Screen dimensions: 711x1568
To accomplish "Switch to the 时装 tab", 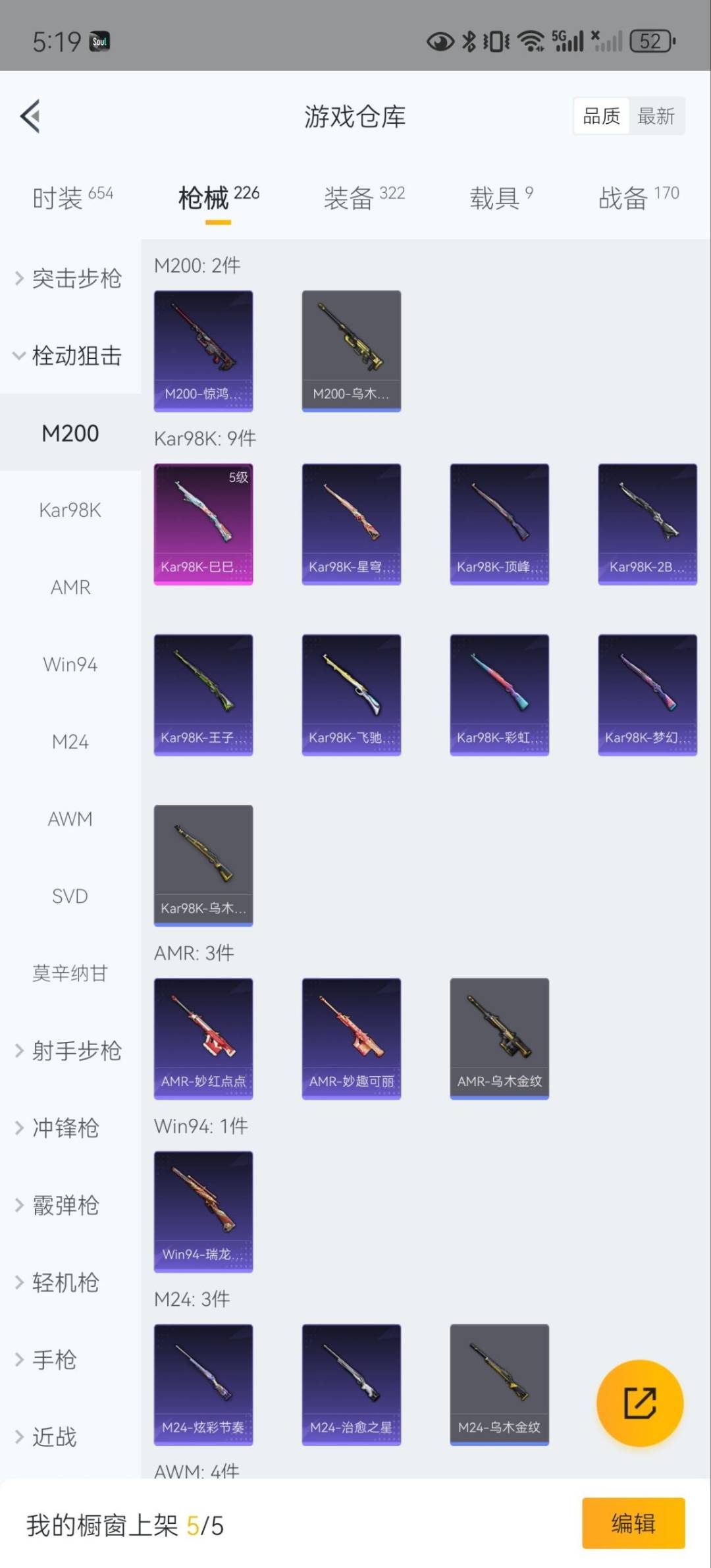I will pos(72,197).
